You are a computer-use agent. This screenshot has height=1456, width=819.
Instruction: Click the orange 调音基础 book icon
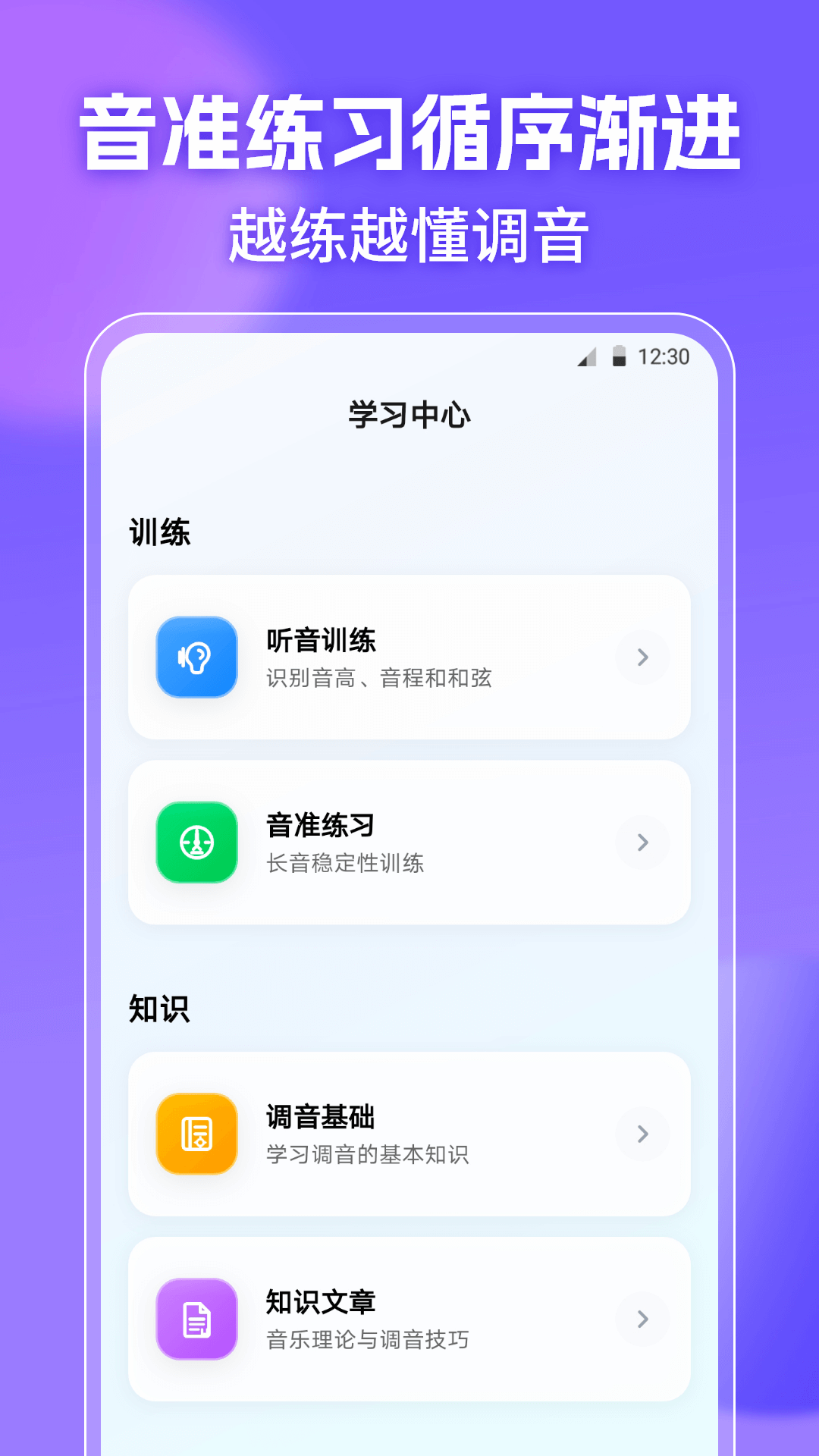click(196, 1133)
